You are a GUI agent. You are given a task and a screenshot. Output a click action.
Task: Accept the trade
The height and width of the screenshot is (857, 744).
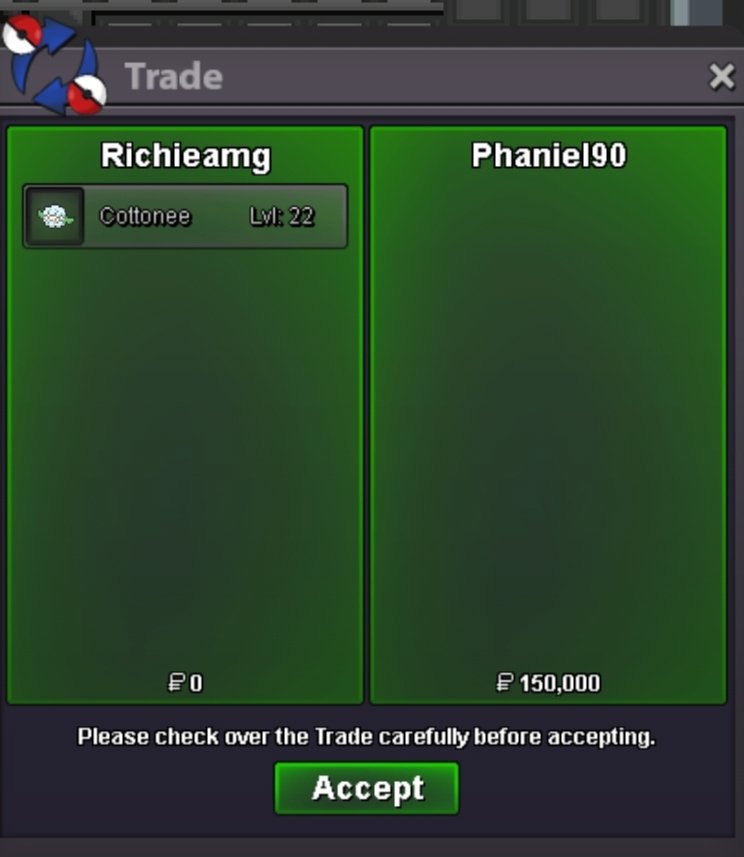(x=367, y=788)
